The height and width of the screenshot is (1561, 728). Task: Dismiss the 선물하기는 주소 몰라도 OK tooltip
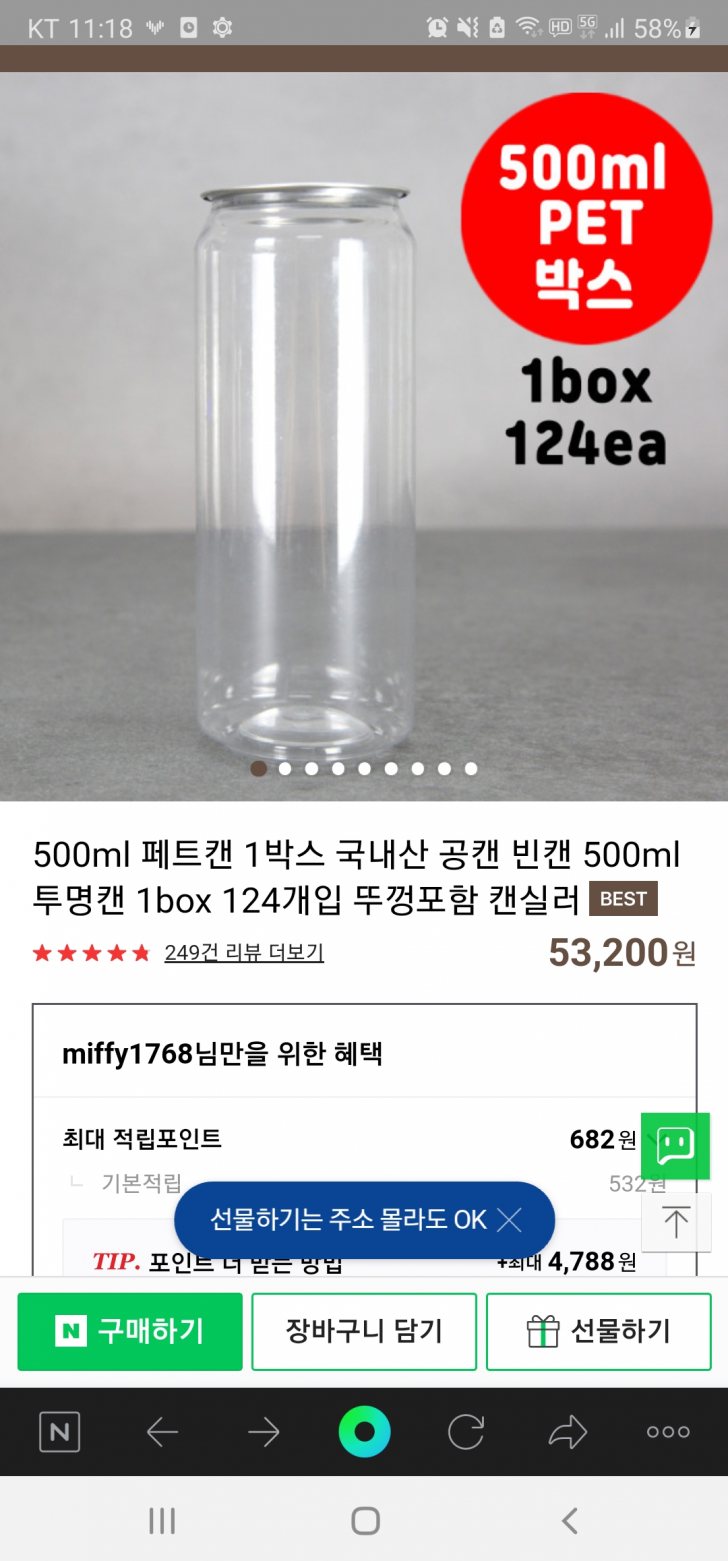tap(510, 1220)
